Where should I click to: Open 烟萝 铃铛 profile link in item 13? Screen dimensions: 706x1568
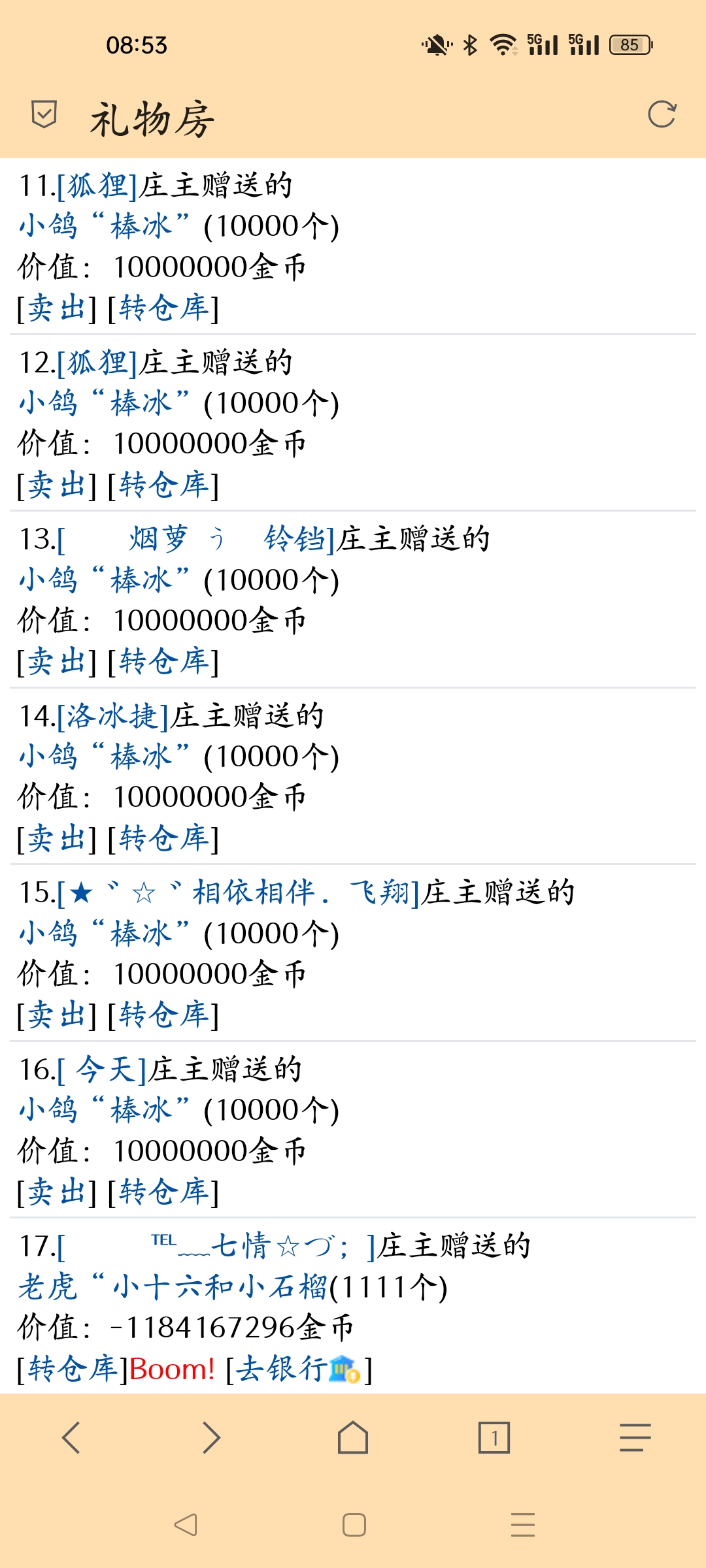[196, 540]
